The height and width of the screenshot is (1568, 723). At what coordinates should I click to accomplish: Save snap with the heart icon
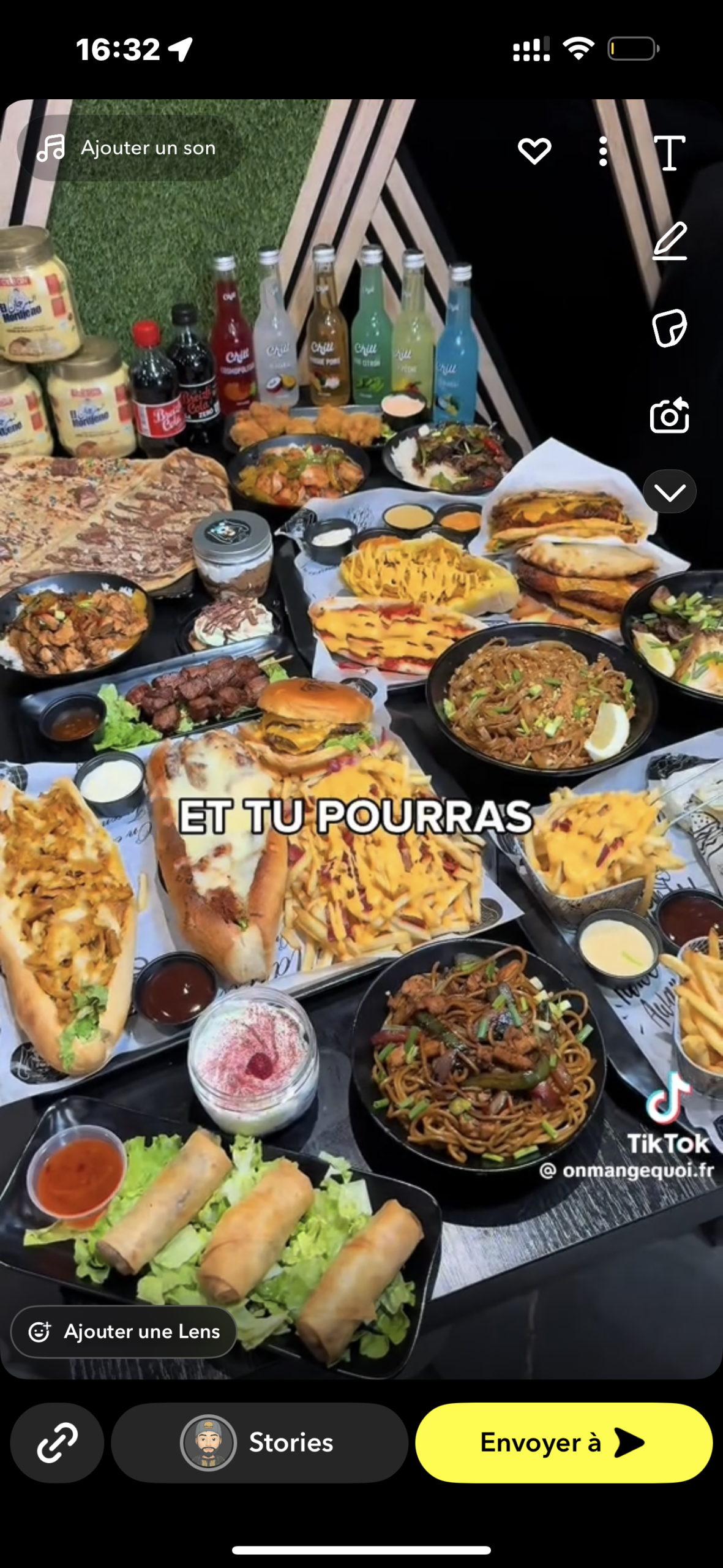click(534, 151)
